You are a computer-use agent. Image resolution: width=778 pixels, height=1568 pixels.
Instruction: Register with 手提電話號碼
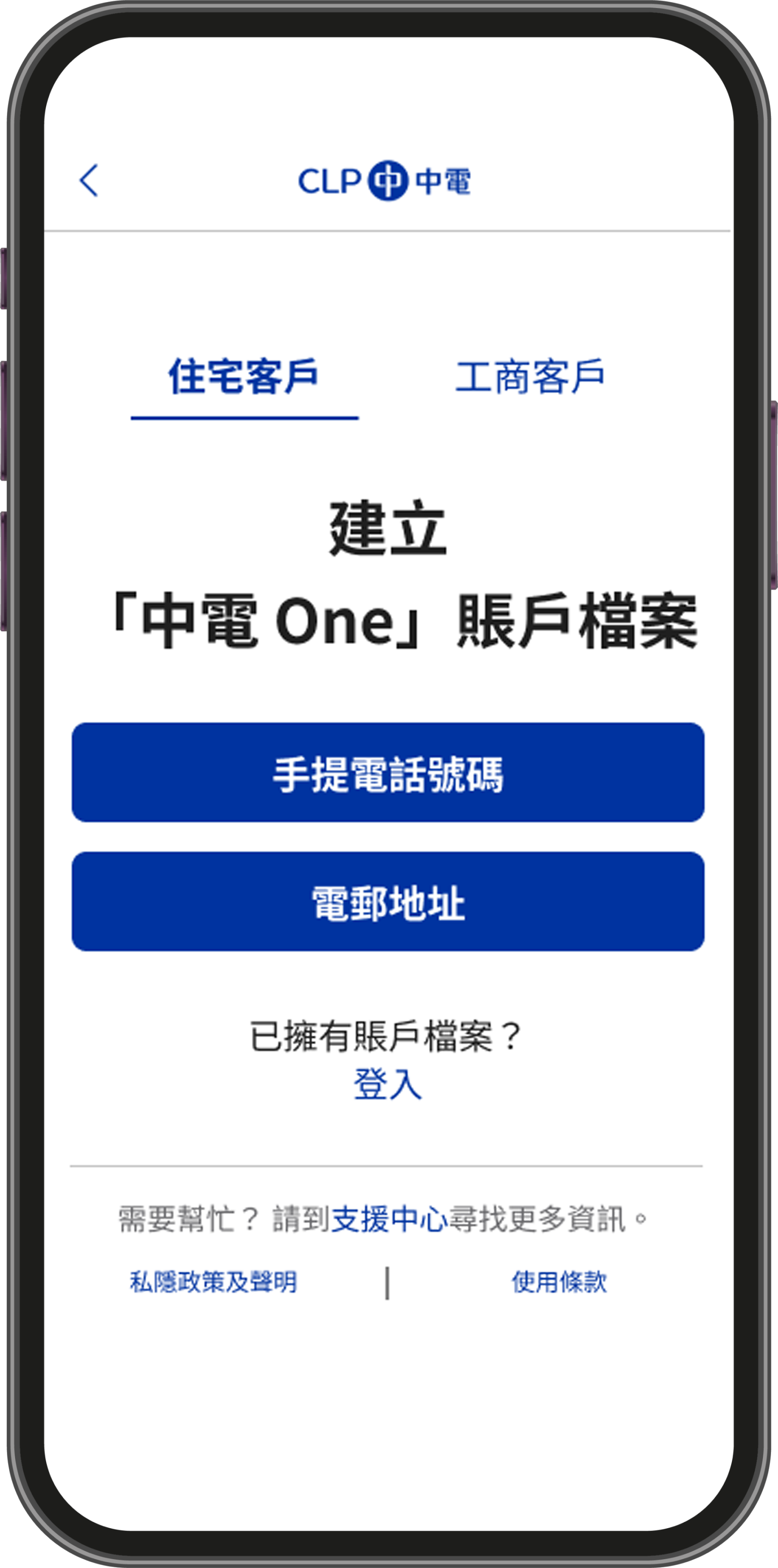388,772
